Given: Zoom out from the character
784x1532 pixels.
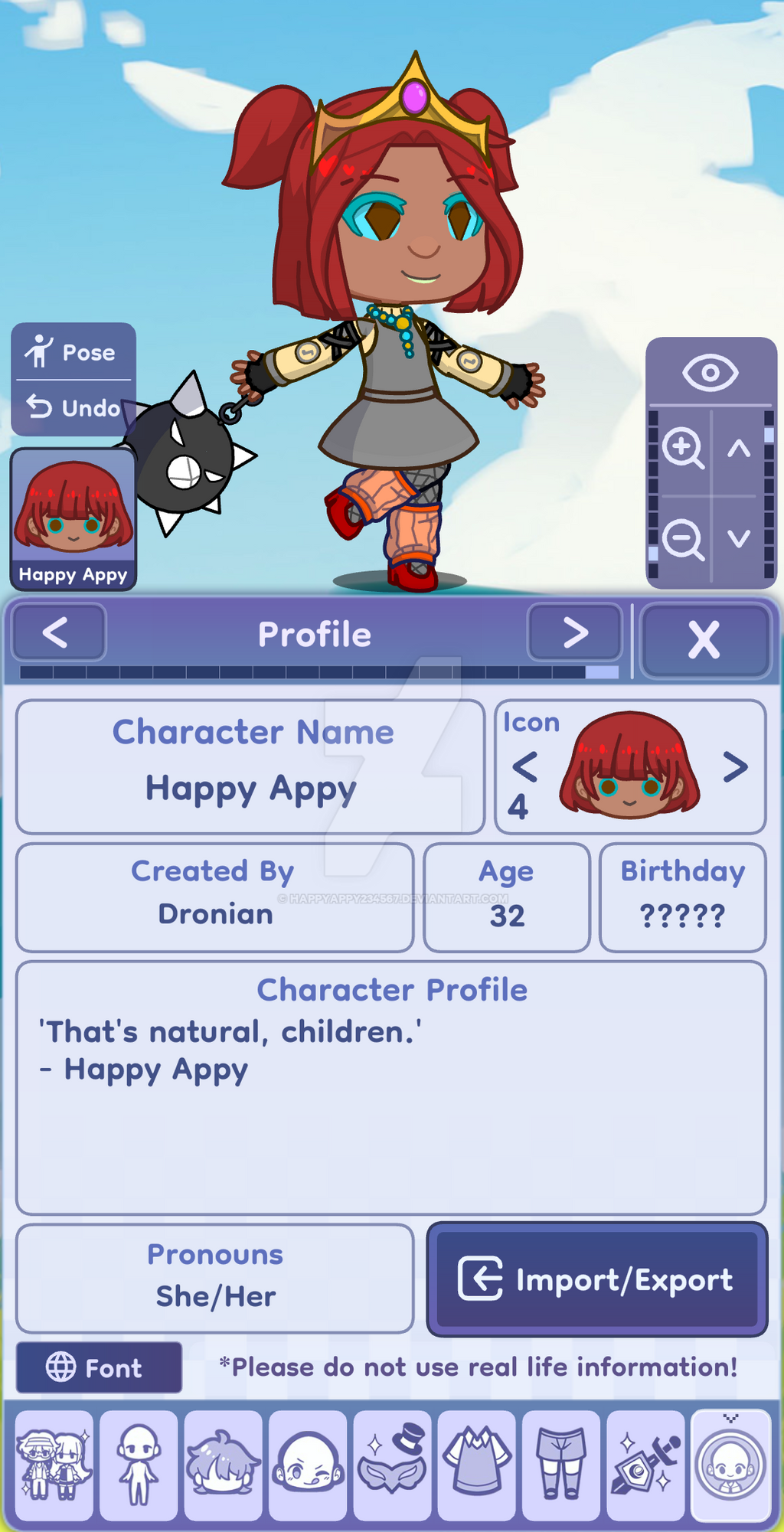Looking at the screenshot, I should click(682, 539).
